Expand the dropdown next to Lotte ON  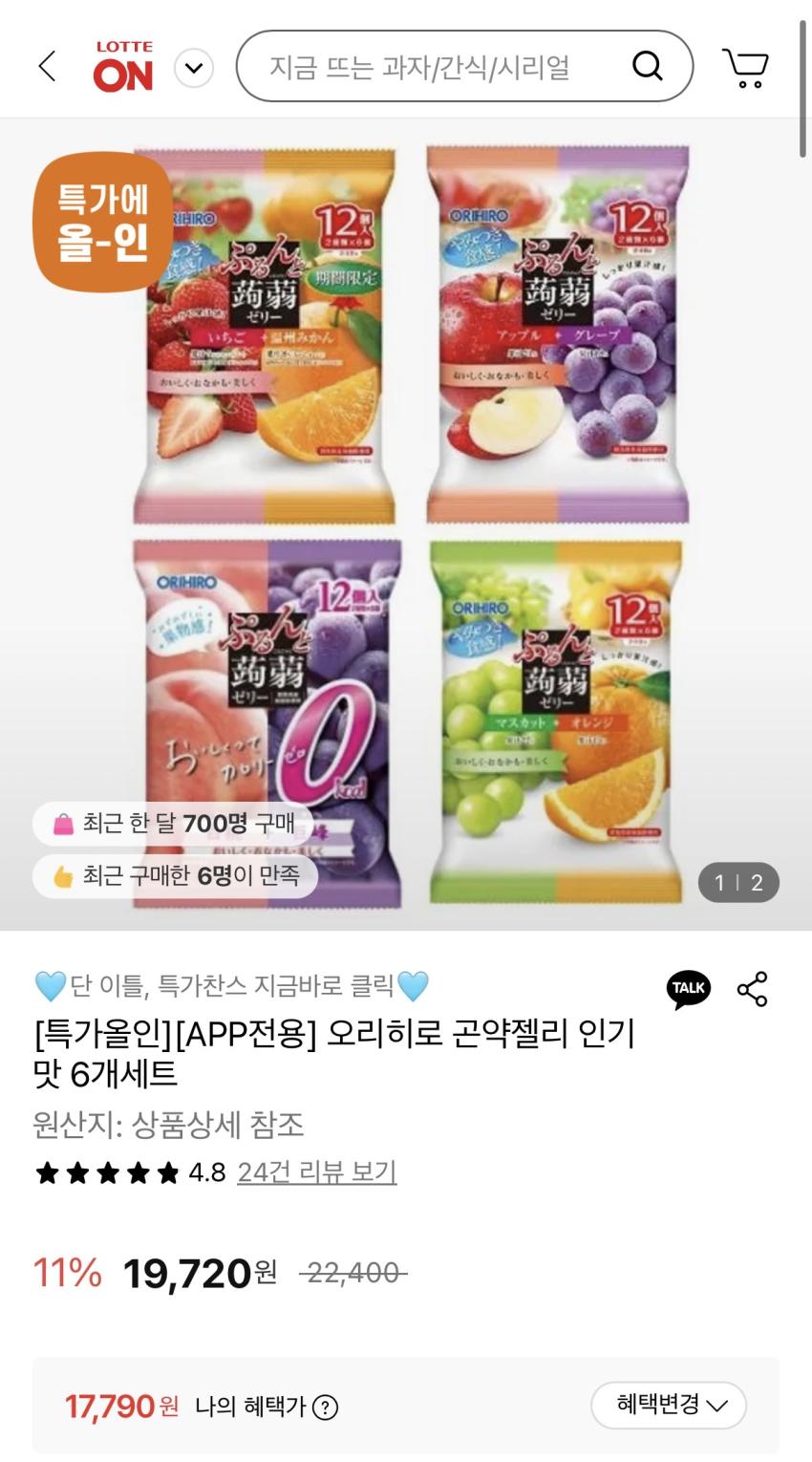point(194,68)
